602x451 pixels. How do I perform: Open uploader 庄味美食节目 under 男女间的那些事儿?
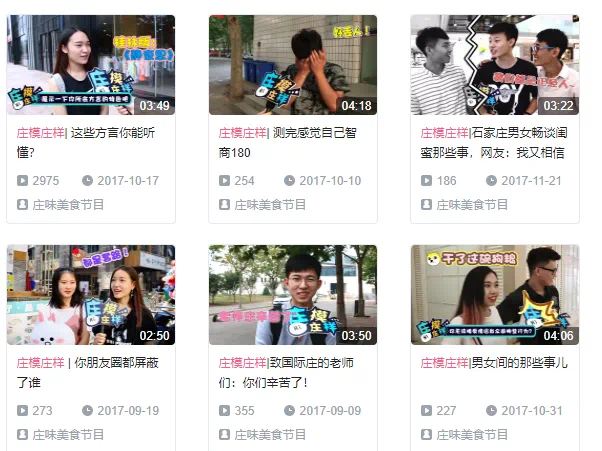pos(472,434)
